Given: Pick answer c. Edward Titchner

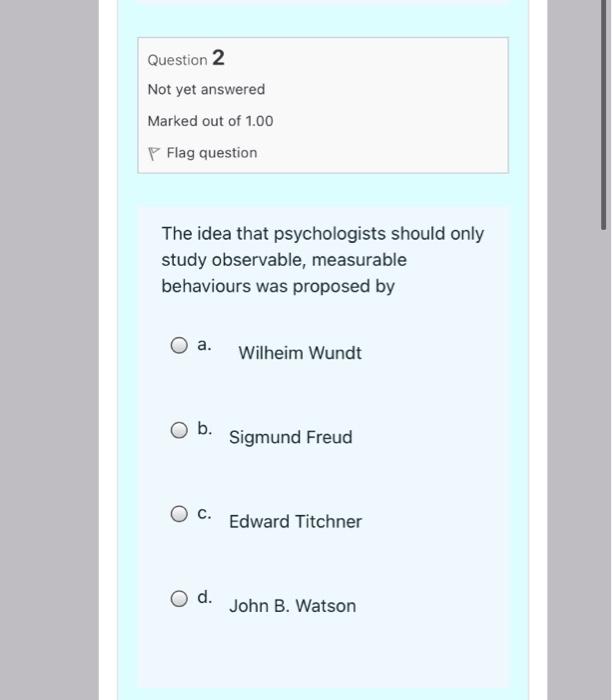Looking at the screenshot, I should tap(179, 514).
